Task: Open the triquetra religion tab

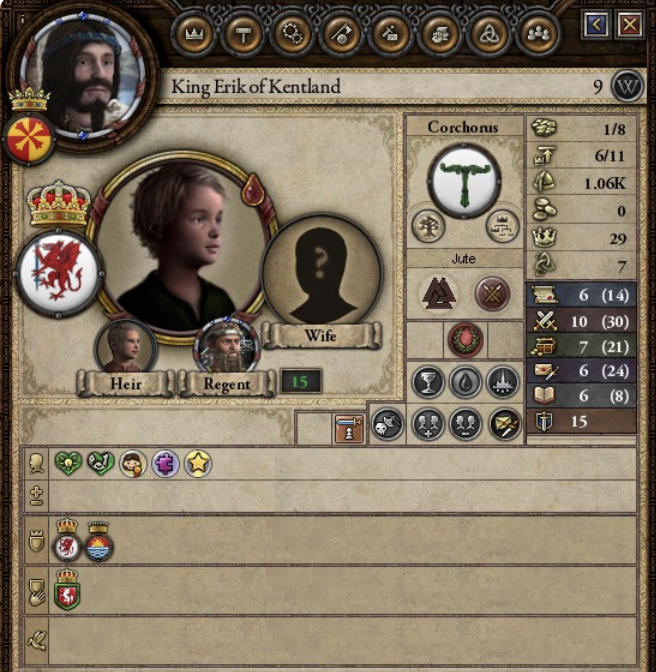Action: click(490, 34)
